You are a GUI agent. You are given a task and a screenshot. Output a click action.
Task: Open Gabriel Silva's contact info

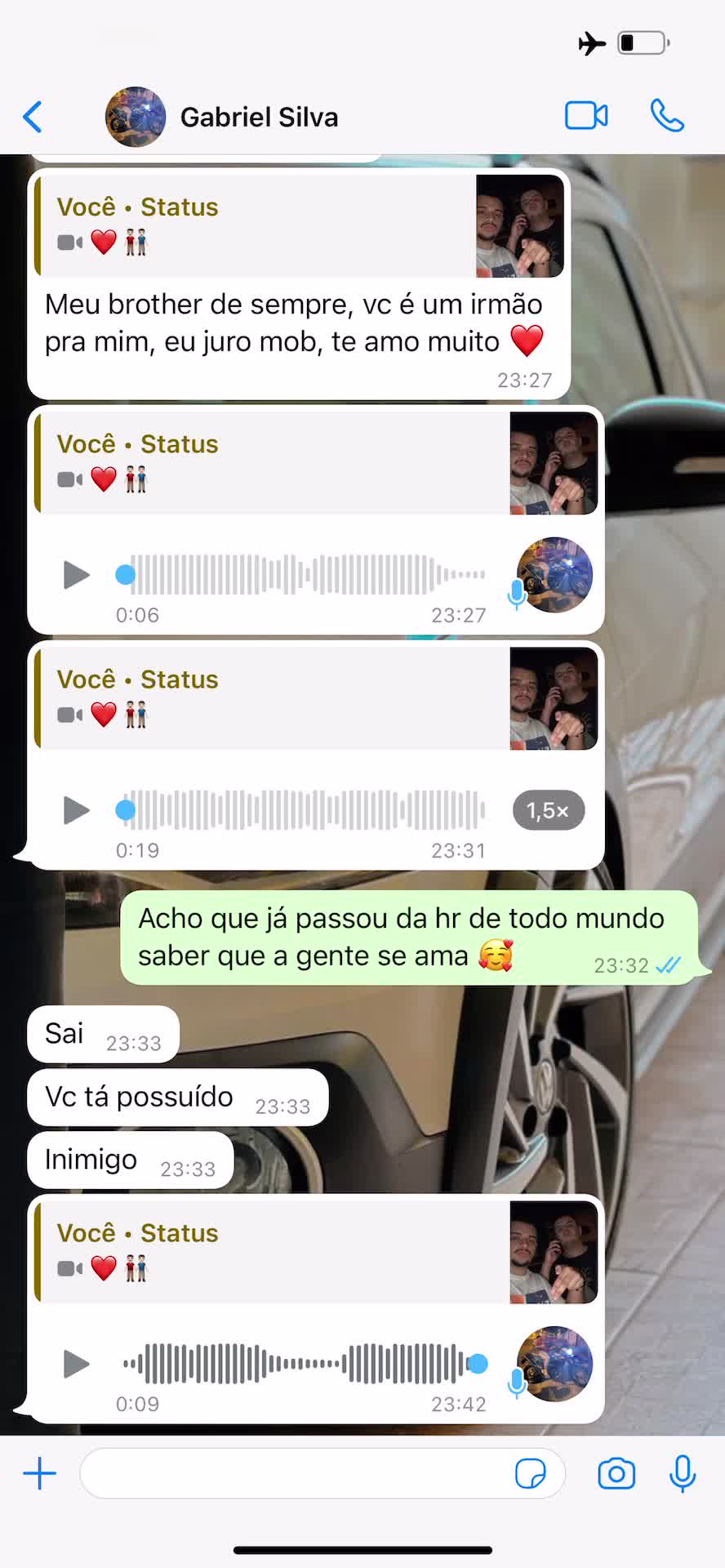258,117
